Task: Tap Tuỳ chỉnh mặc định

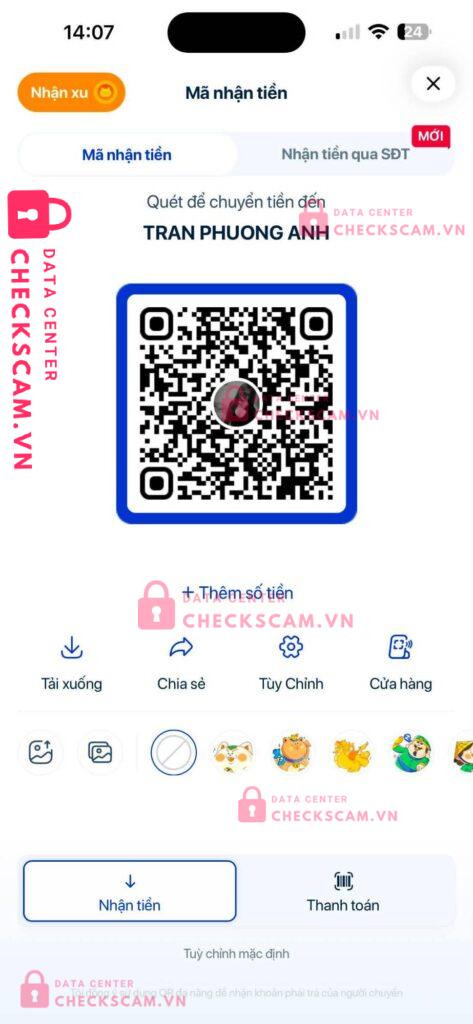Action: click(x=236, y=954)
